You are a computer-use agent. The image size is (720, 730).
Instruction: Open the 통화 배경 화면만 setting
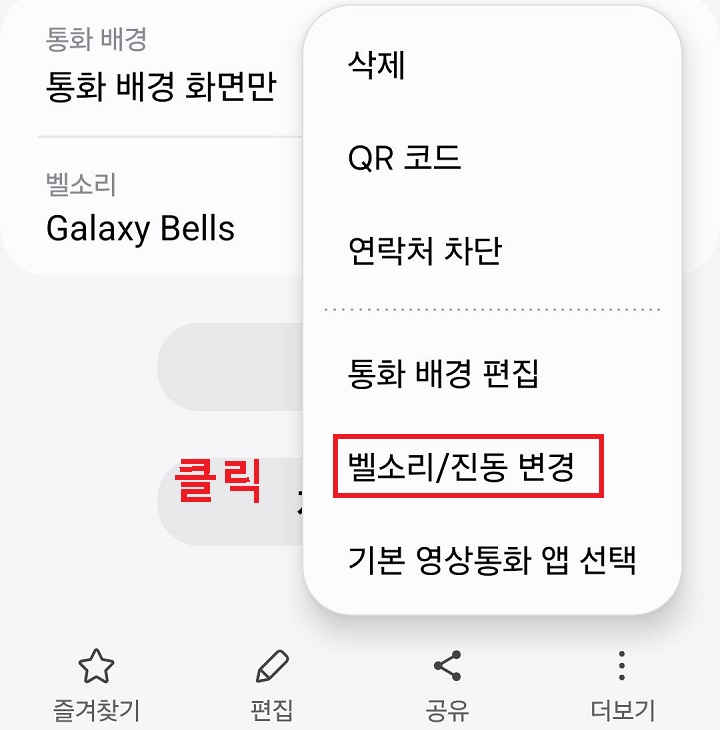(x=155, y=88)
